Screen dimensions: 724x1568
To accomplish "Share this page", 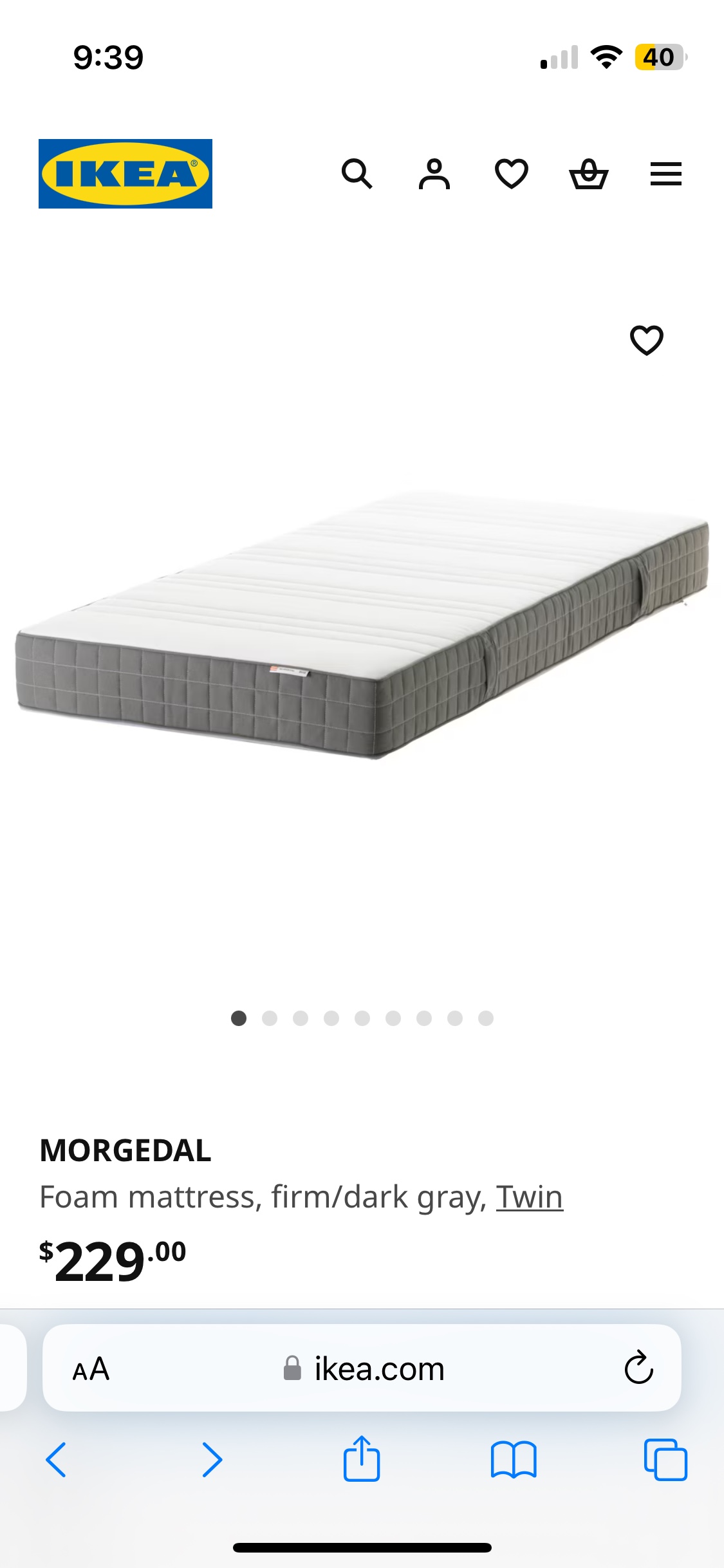I will click(x=362, y=1459).
